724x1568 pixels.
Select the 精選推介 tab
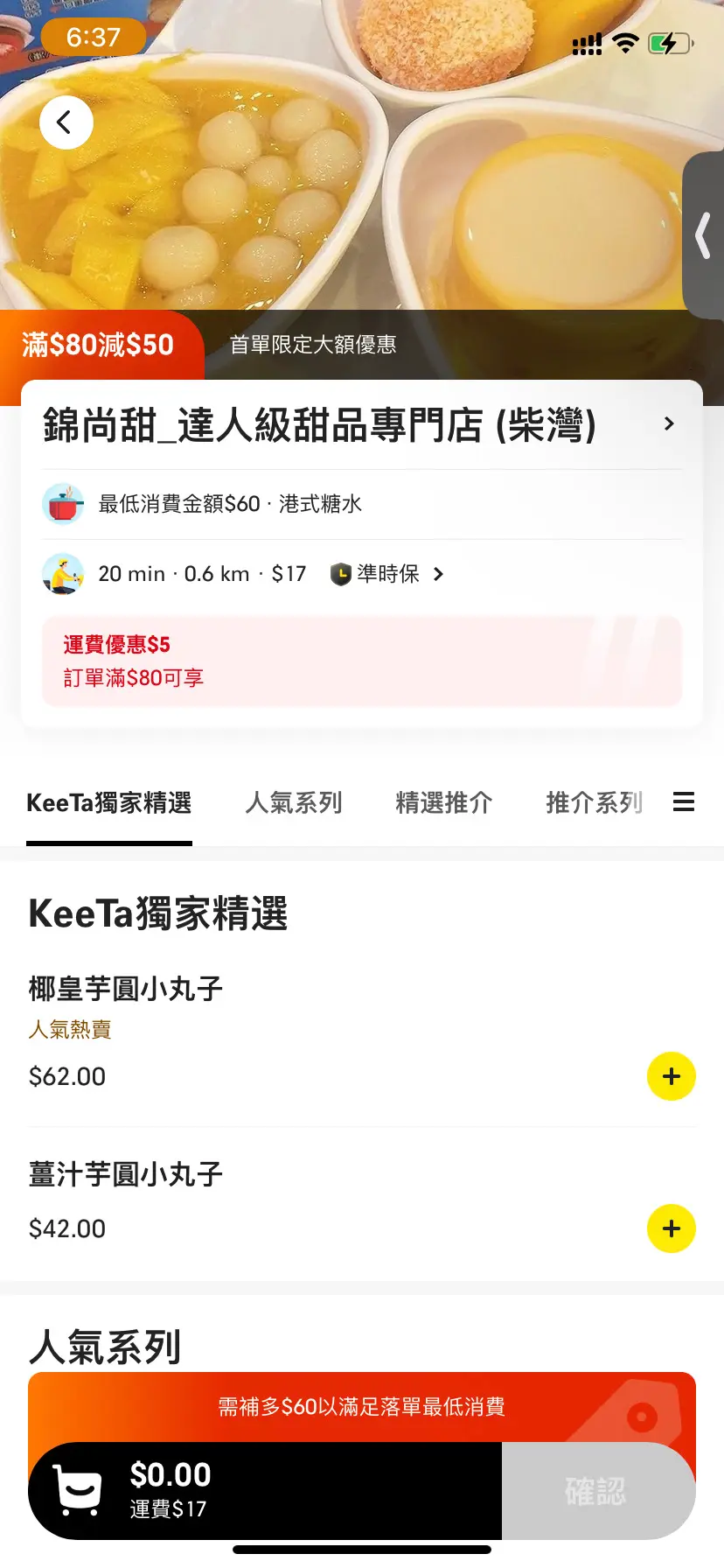(x=444, y=802)
